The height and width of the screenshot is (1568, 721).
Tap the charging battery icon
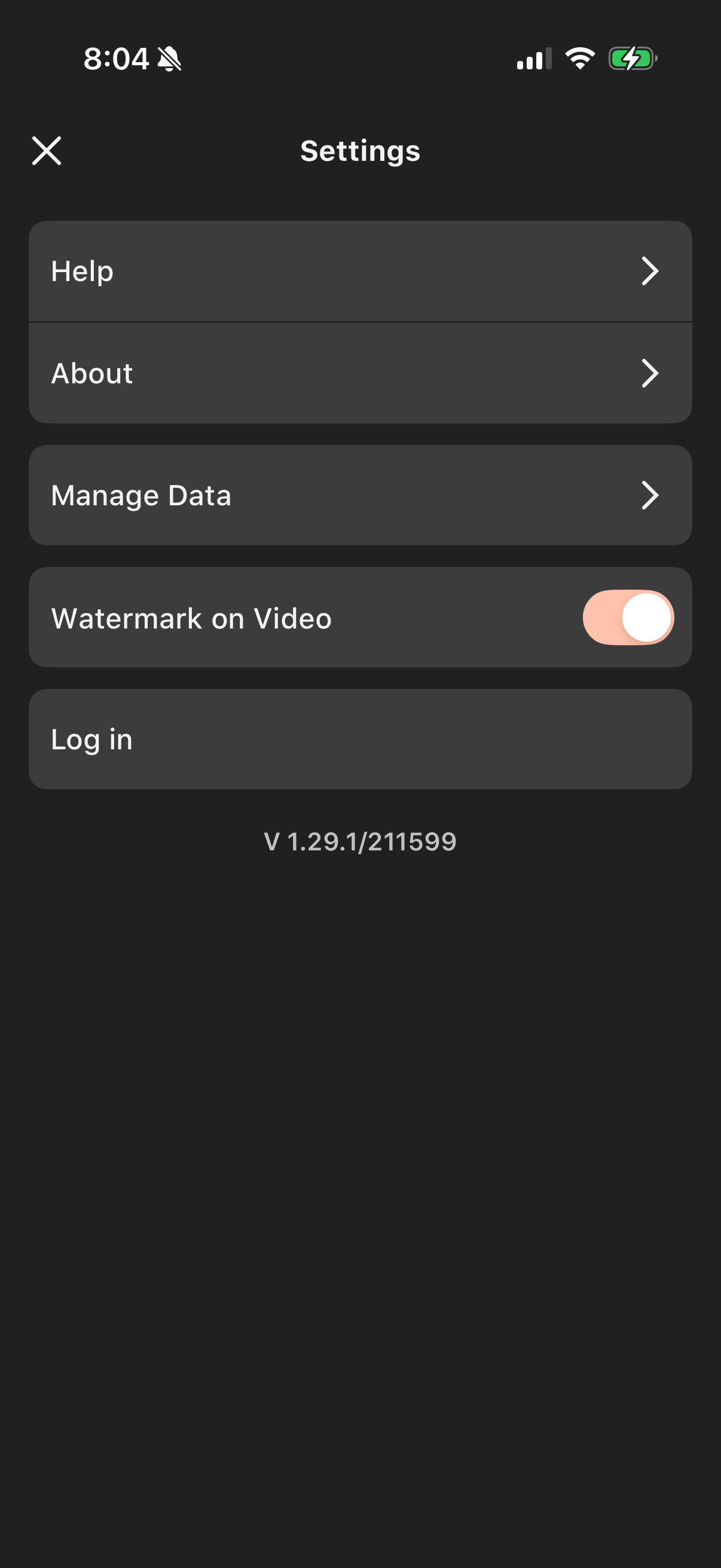(x=631, y=59)
